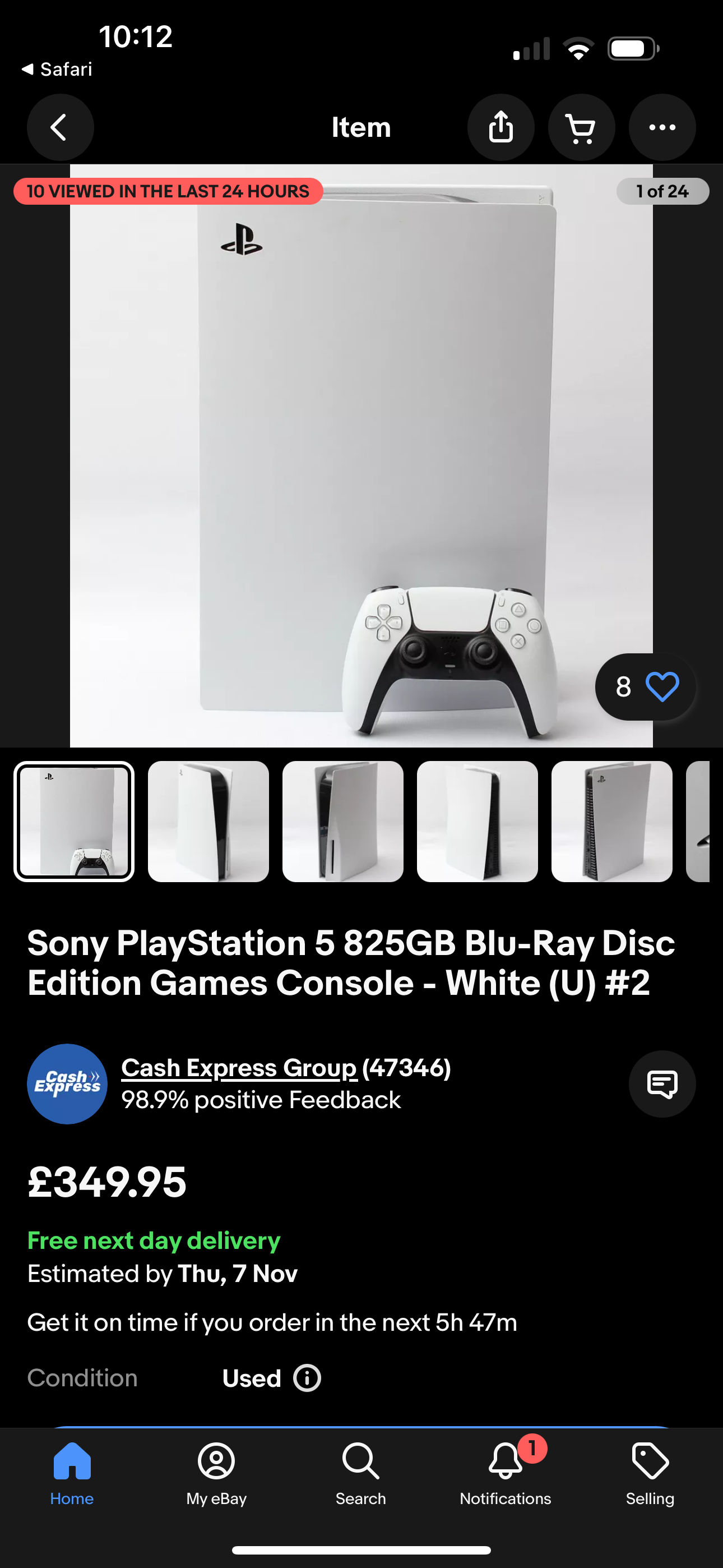Open the more options menu
This screenshot has width=723, height=1568.
point(661,127)
